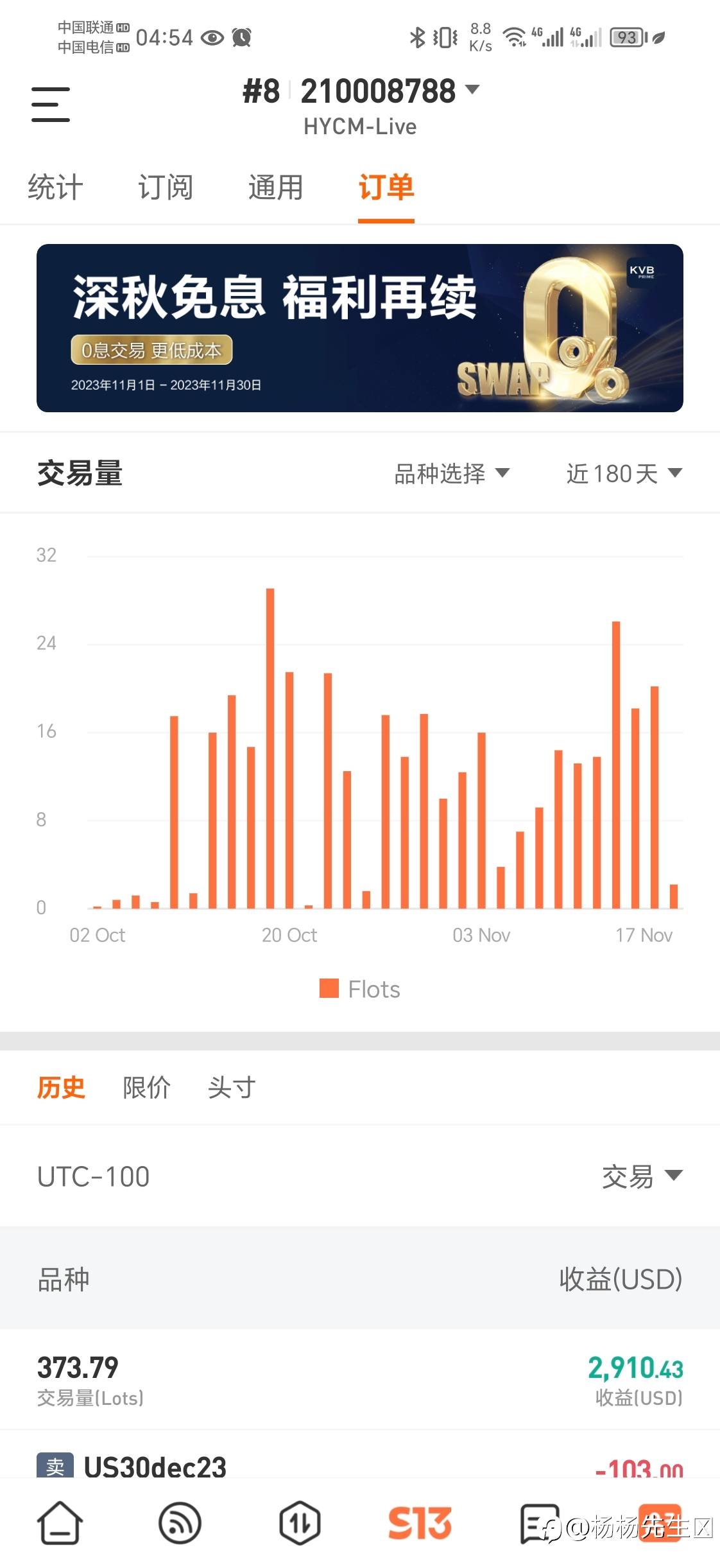720x1568 pixels.
Task: Change the 近180天 time range
Action: pyautogui.click(x=624, y=474)
